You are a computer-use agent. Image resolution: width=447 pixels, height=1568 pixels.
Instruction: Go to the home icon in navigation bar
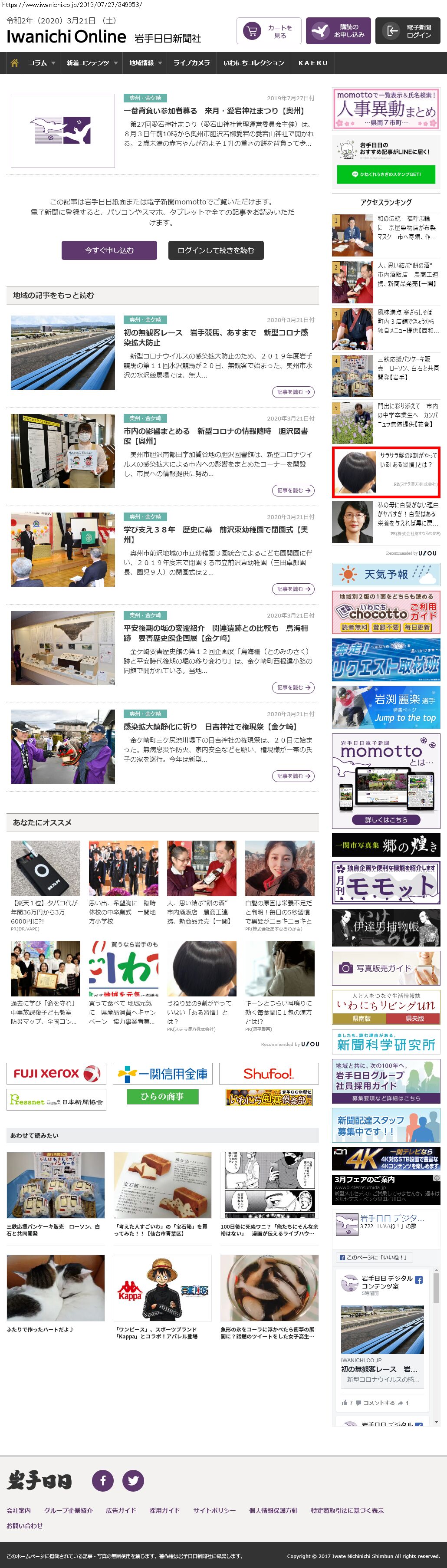(14, 62)
